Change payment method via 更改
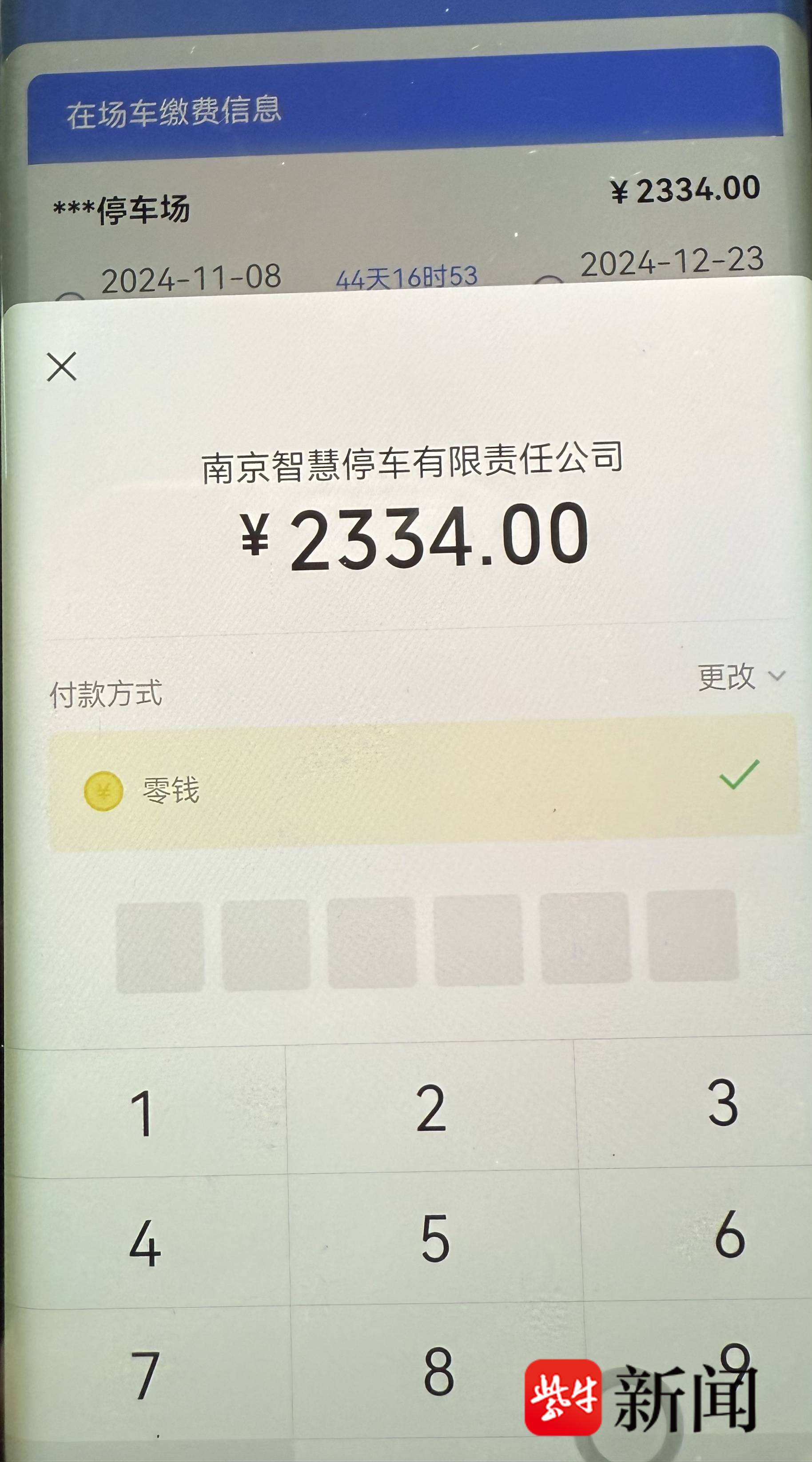This screenshot has width=812, height=1462. point(739,676)
